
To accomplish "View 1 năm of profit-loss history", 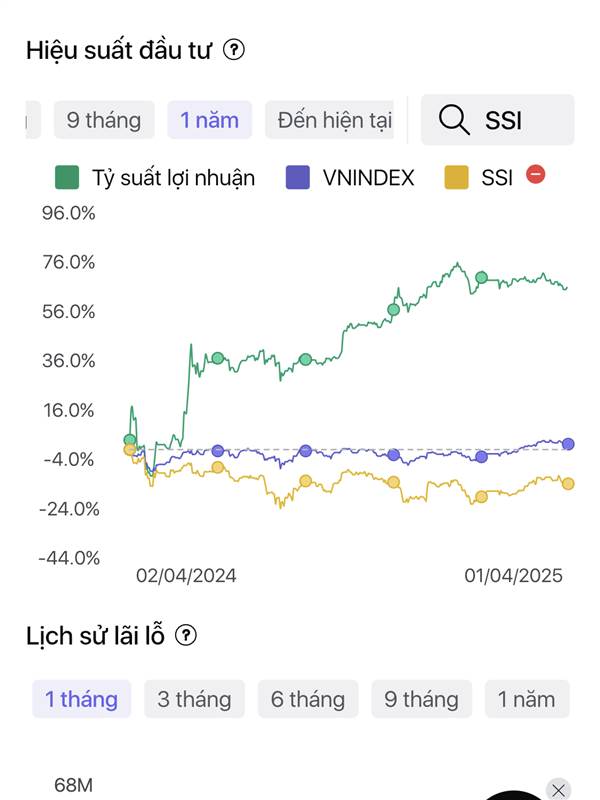I will tap(526, 699).
